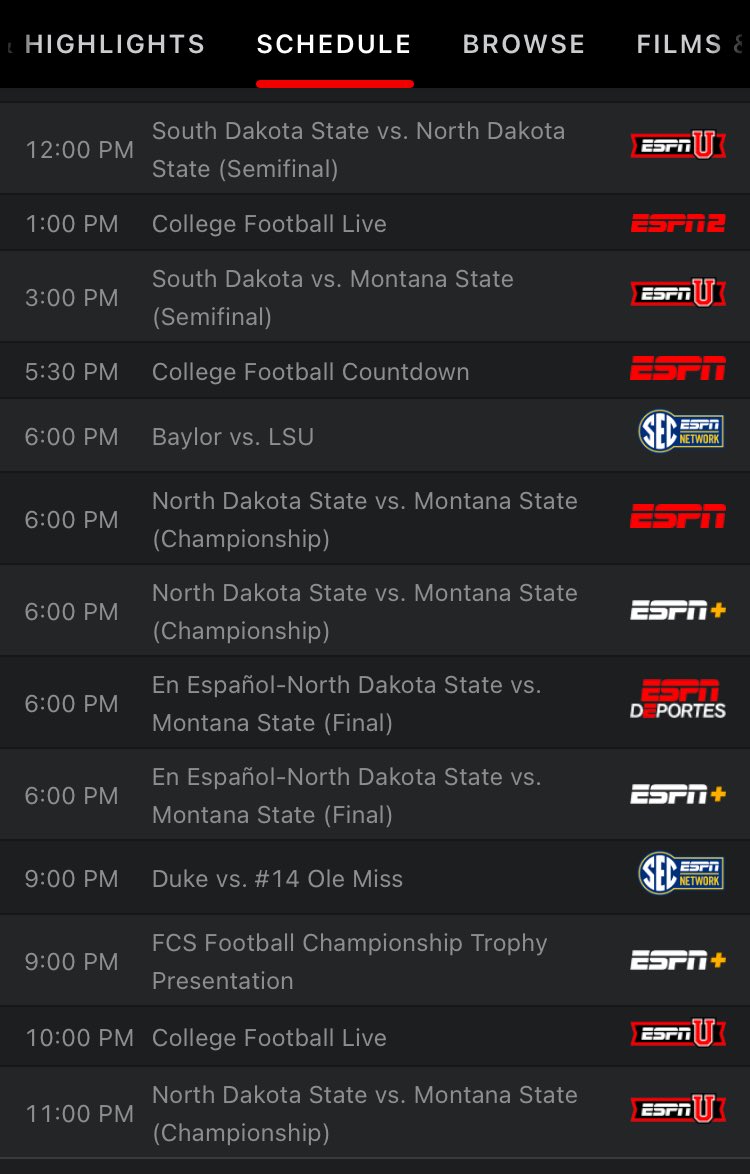Viewport: 750px width, 1174px height.
Task: Select the Schedule tab
Action: click(334, 44)
